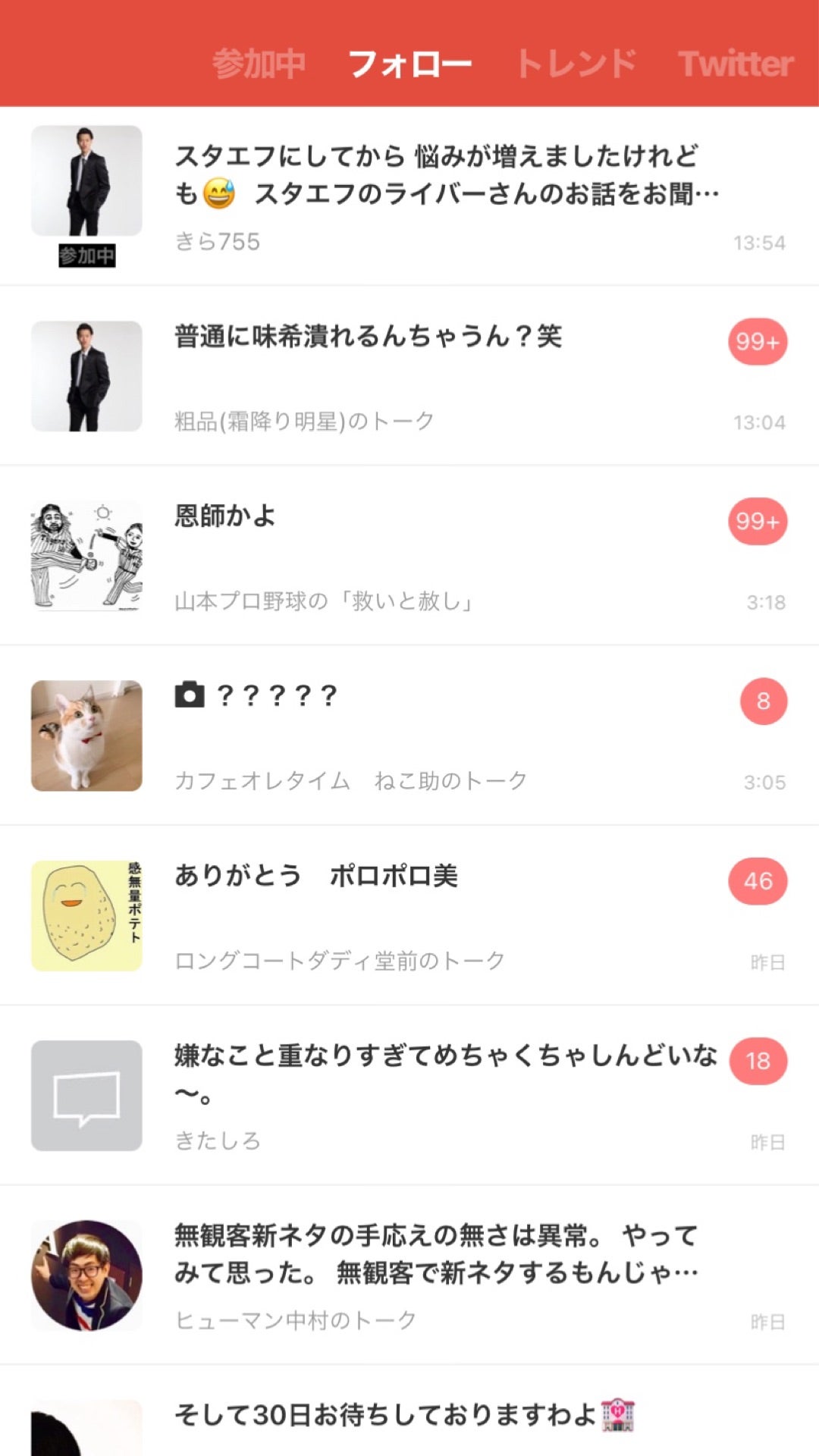The height and width of the screenshot is (1456, 819).
Task: Tap the 46 unread count for 堂前のトーク
Action: tap(756, 880)
